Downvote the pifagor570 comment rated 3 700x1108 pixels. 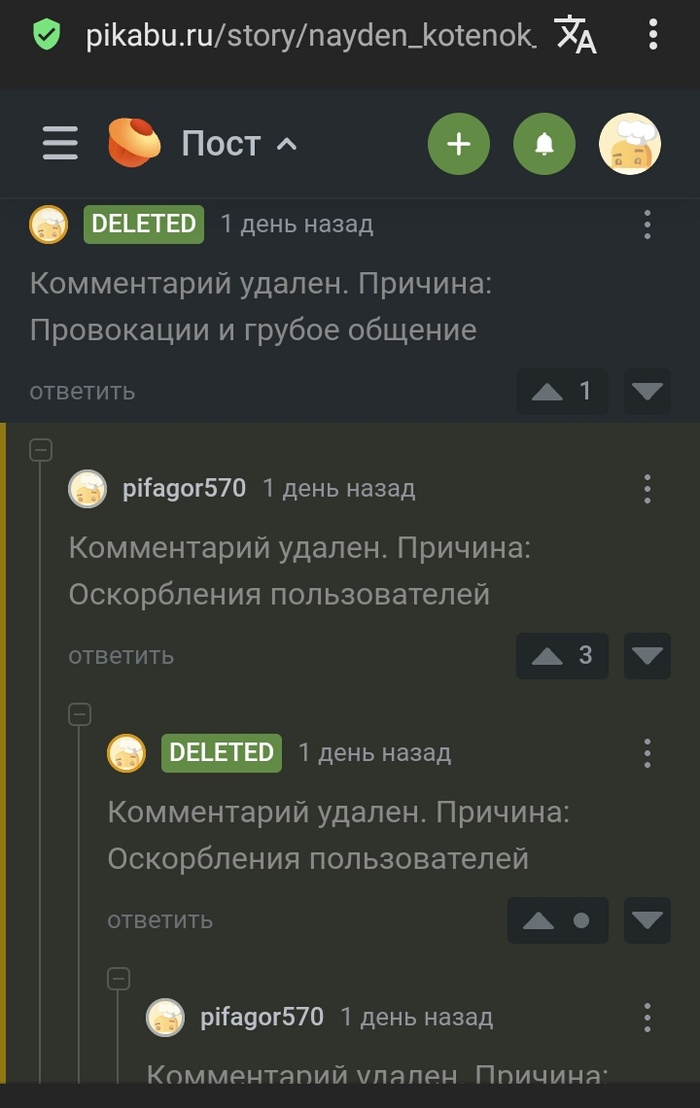tap(647, 656)
